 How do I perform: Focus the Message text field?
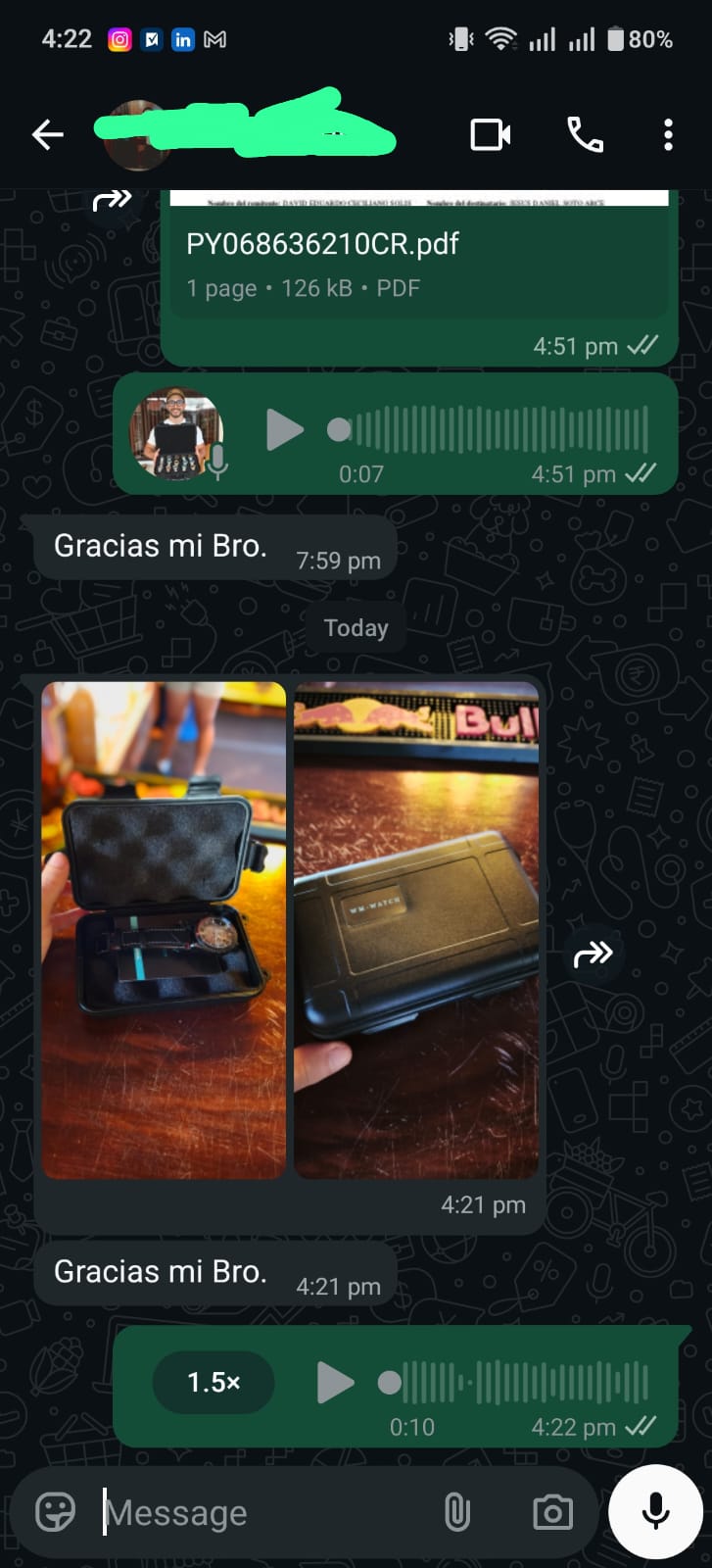pos(264,1513)
